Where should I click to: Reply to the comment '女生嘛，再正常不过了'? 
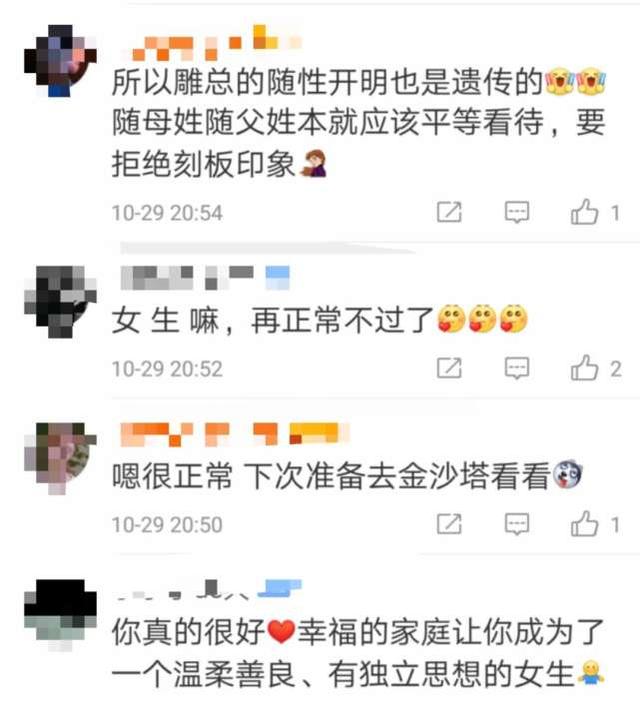pos(516,369)
